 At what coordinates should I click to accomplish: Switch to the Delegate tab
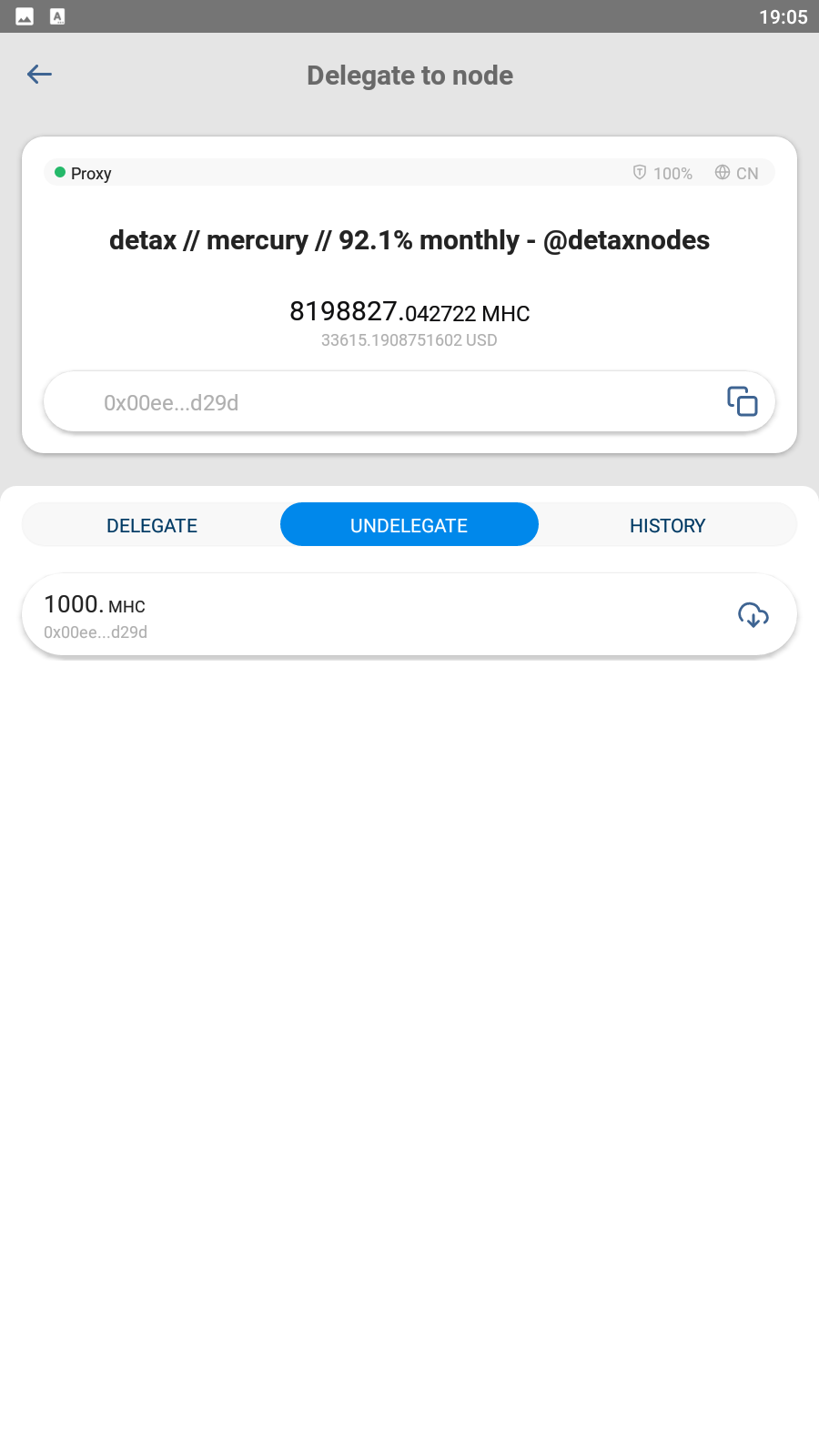[152, 525]
